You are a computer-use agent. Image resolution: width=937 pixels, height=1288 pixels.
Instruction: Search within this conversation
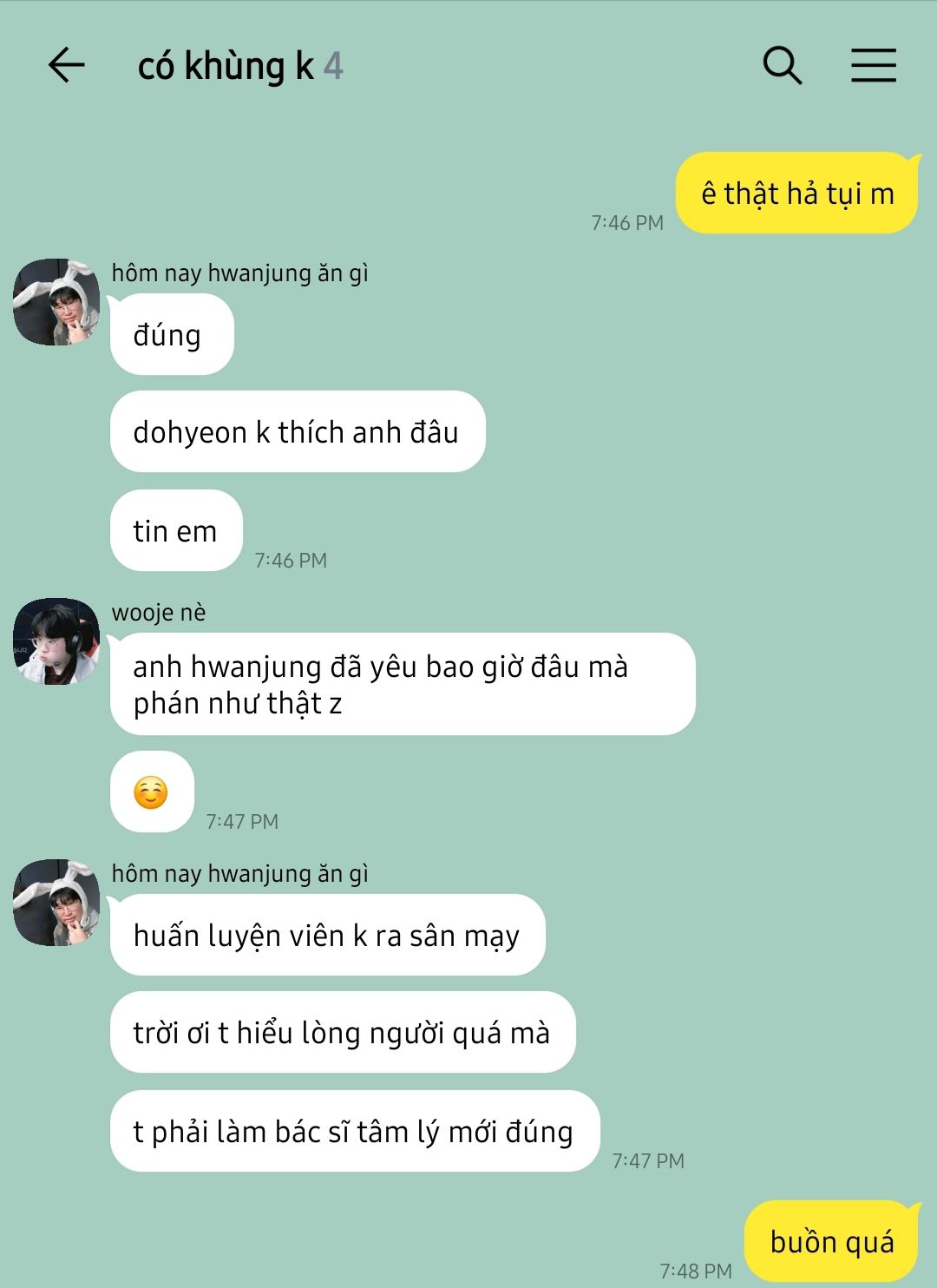(x=782, y=65)
